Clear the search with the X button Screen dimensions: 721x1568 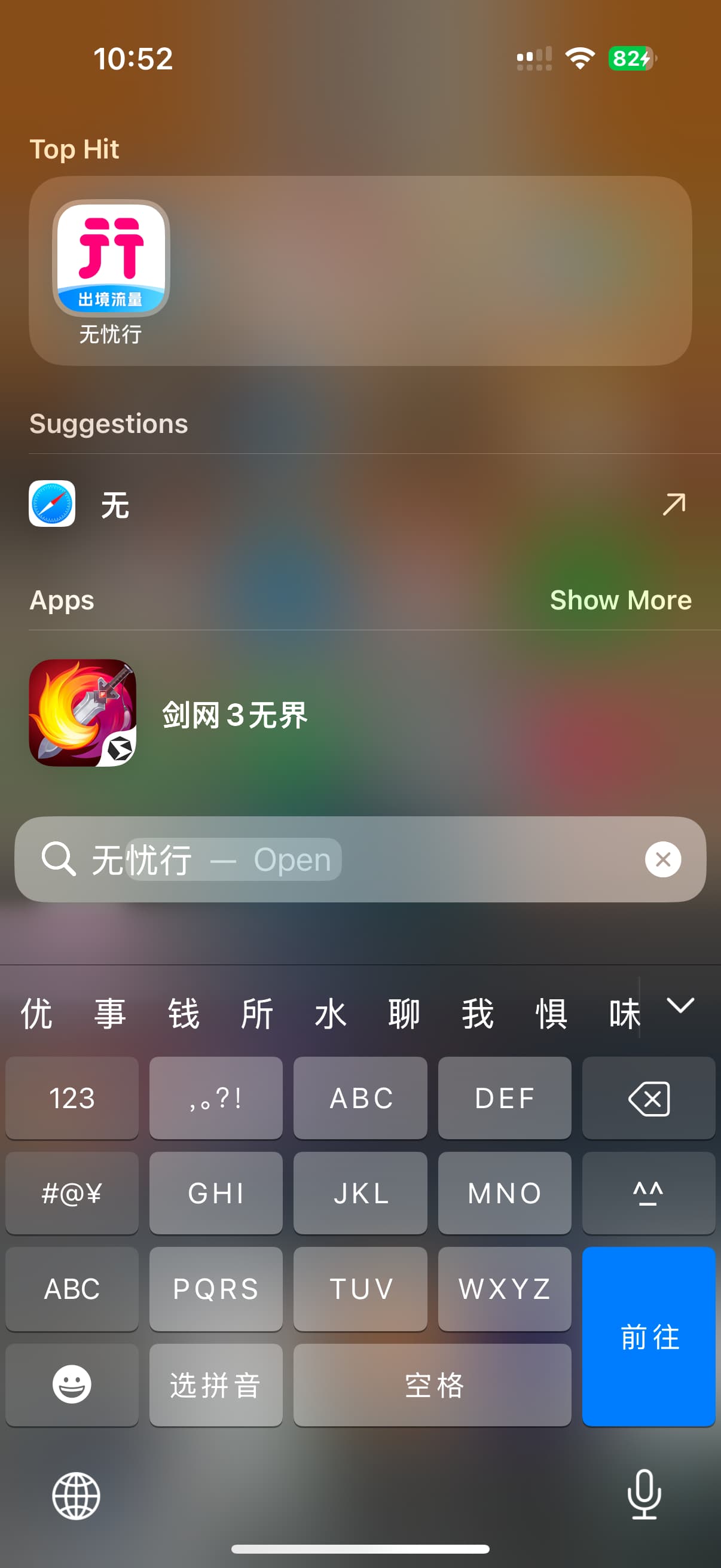[x=662, y=859]
